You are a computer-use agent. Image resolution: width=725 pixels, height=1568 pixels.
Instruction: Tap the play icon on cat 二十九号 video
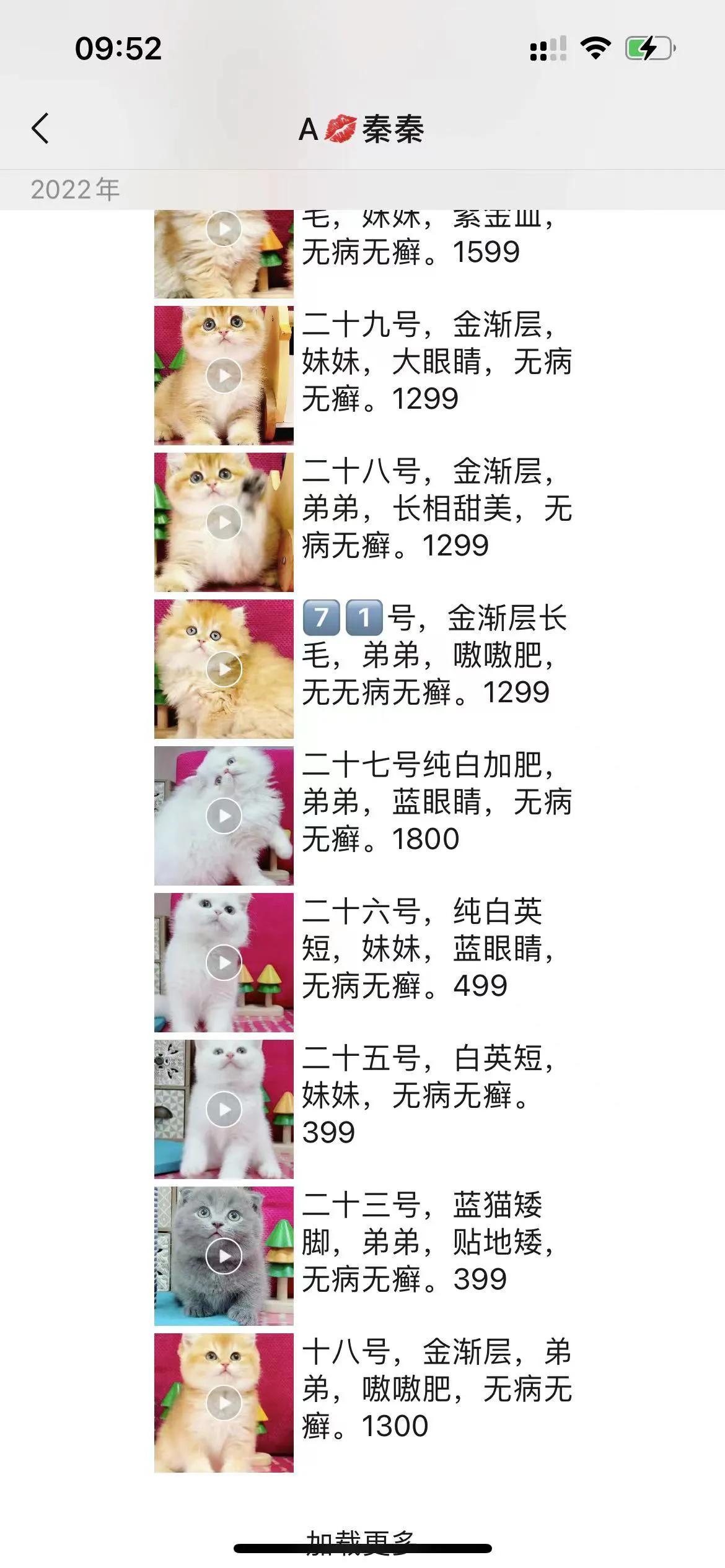coord(225,374)
